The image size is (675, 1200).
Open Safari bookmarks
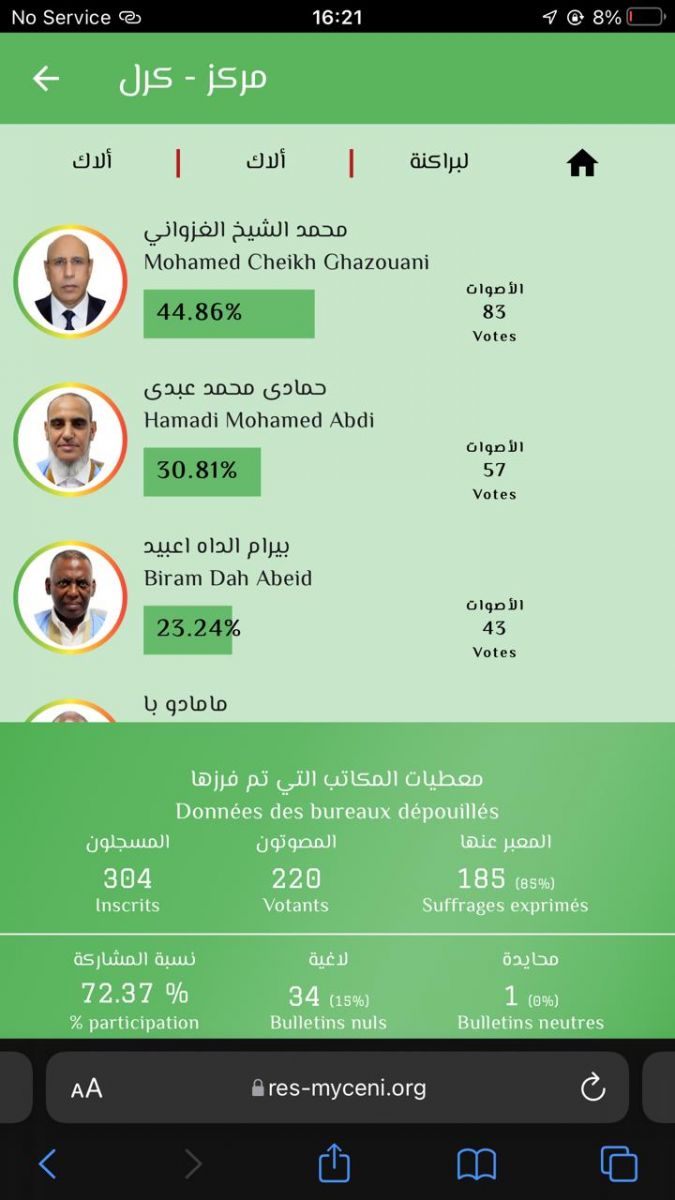pyautogui.click(x=476, y=1163)
